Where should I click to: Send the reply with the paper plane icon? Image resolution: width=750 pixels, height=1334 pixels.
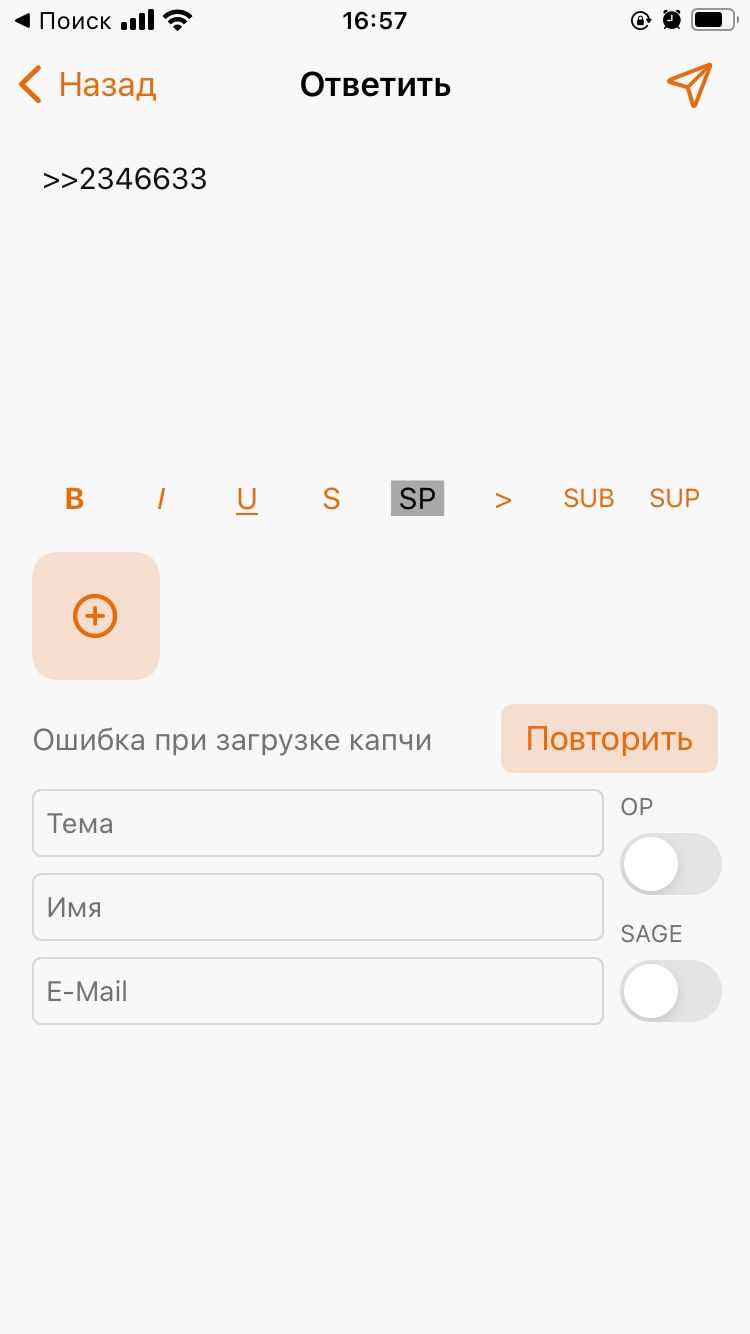(689, 85)
